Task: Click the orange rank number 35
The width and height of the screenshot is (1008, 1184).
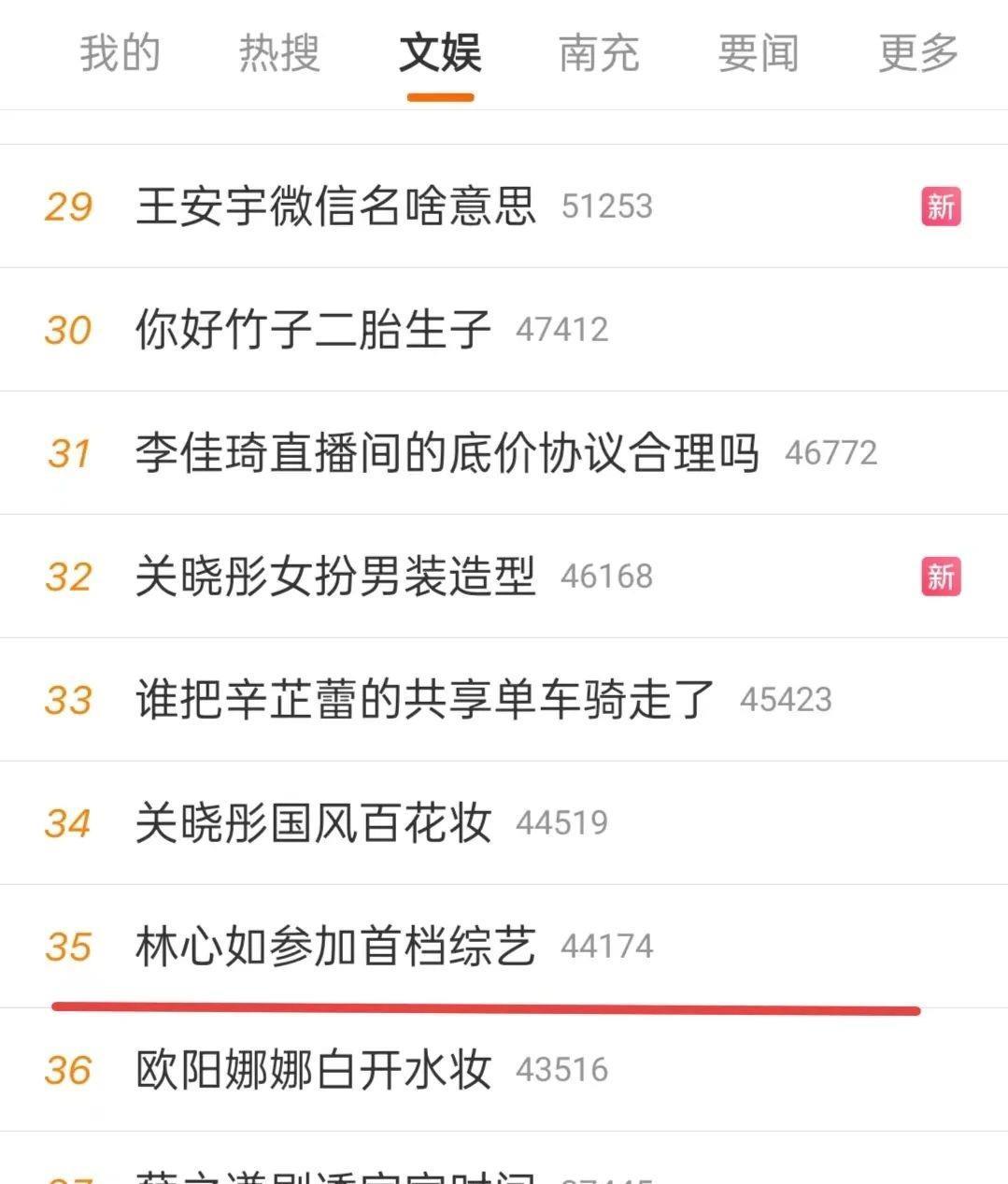Action: tap(68, 947)
